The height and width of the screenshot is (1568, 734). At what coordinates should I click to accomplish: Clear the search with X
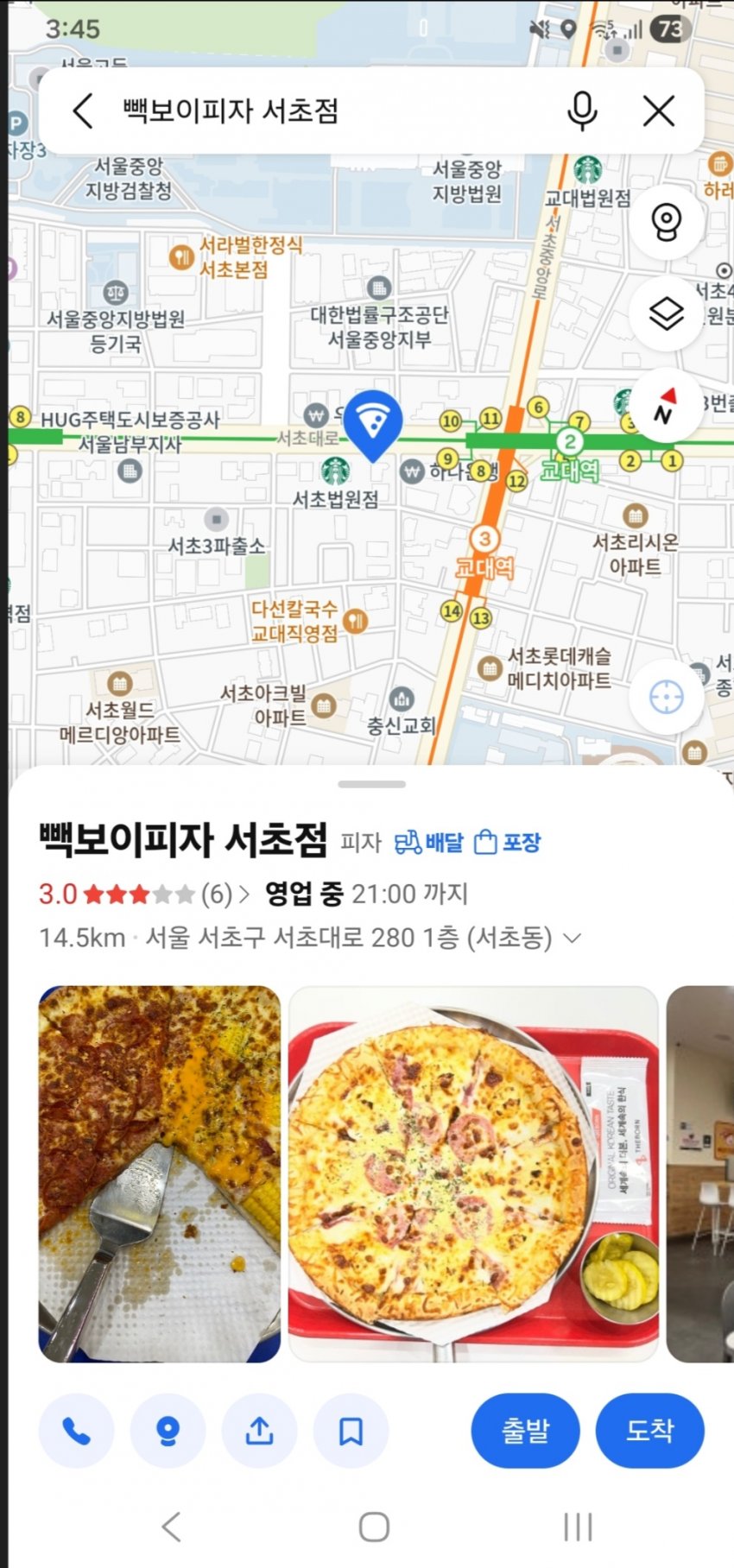pos(659,111)
